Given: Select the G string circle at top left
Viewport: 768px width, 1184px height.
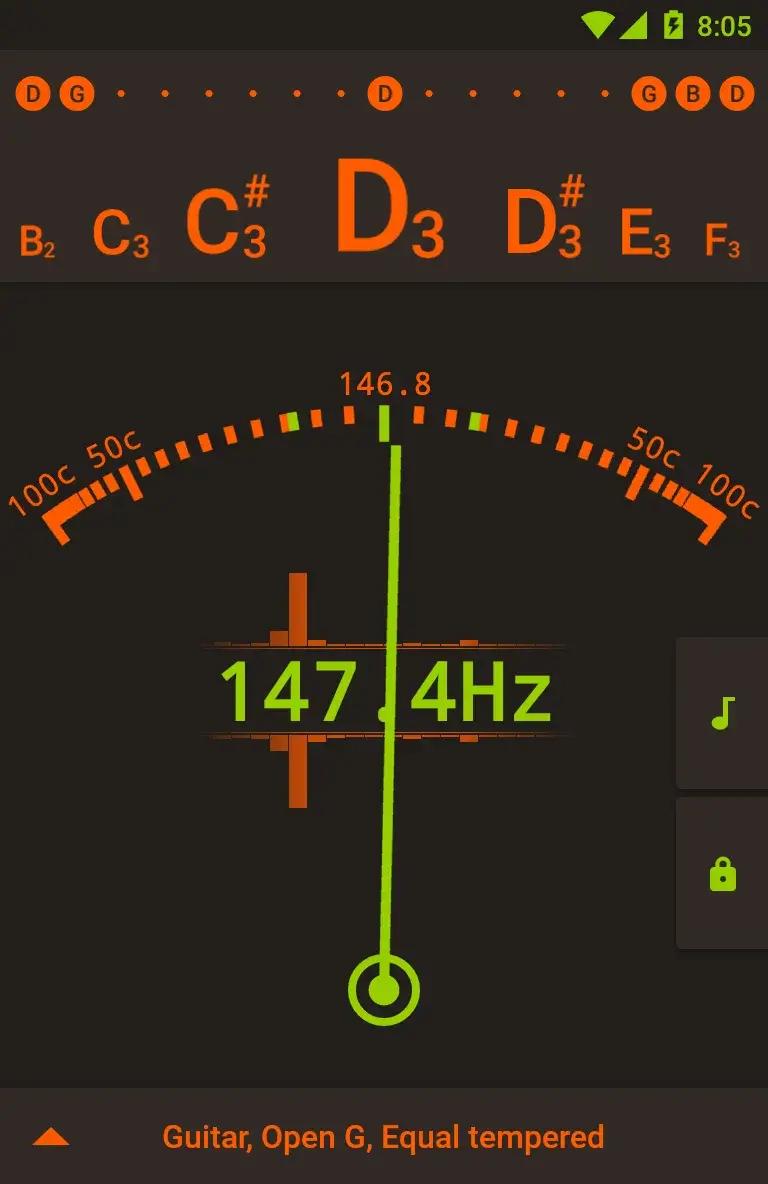Looking at the screenshot, I should point(76,93).
